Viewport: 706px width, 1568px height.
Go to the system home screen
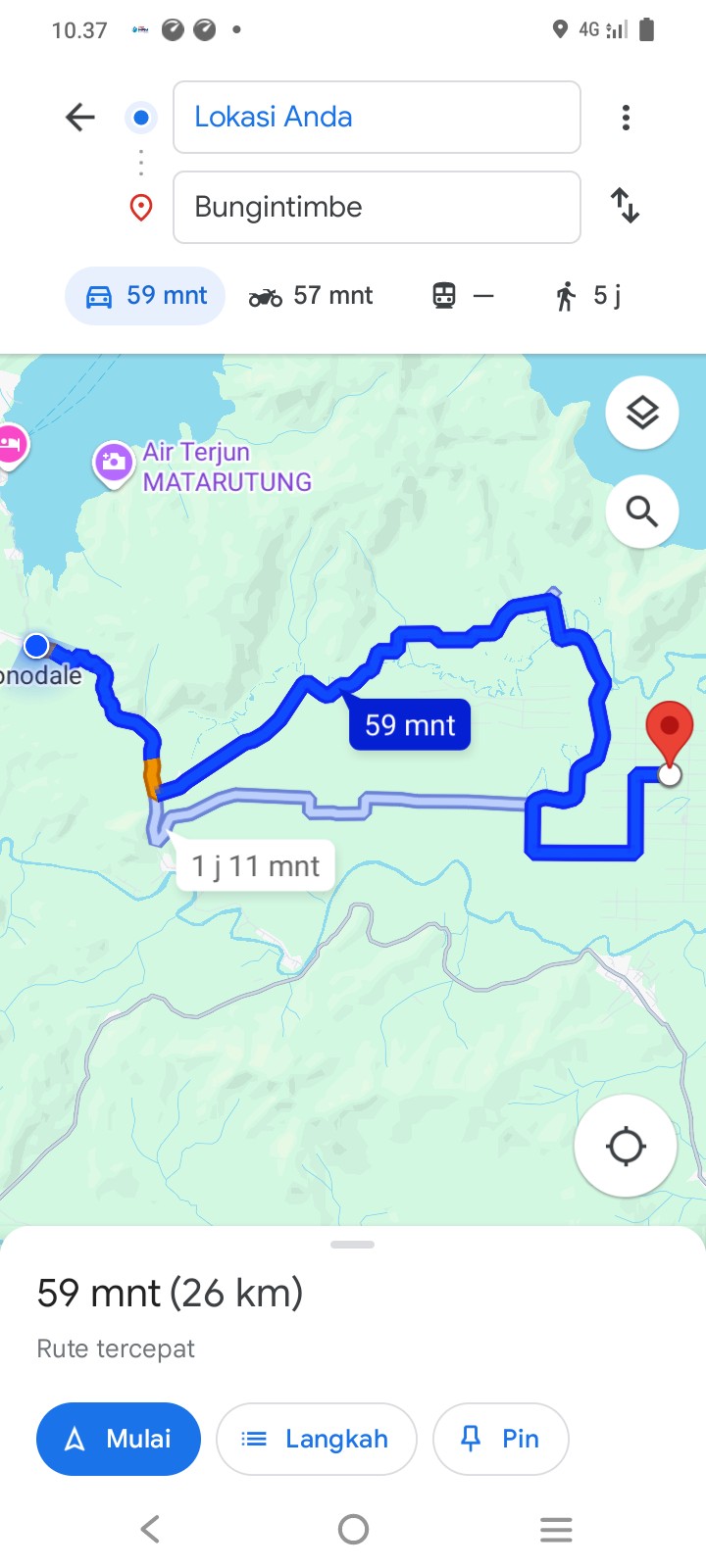click(353, 1529)
